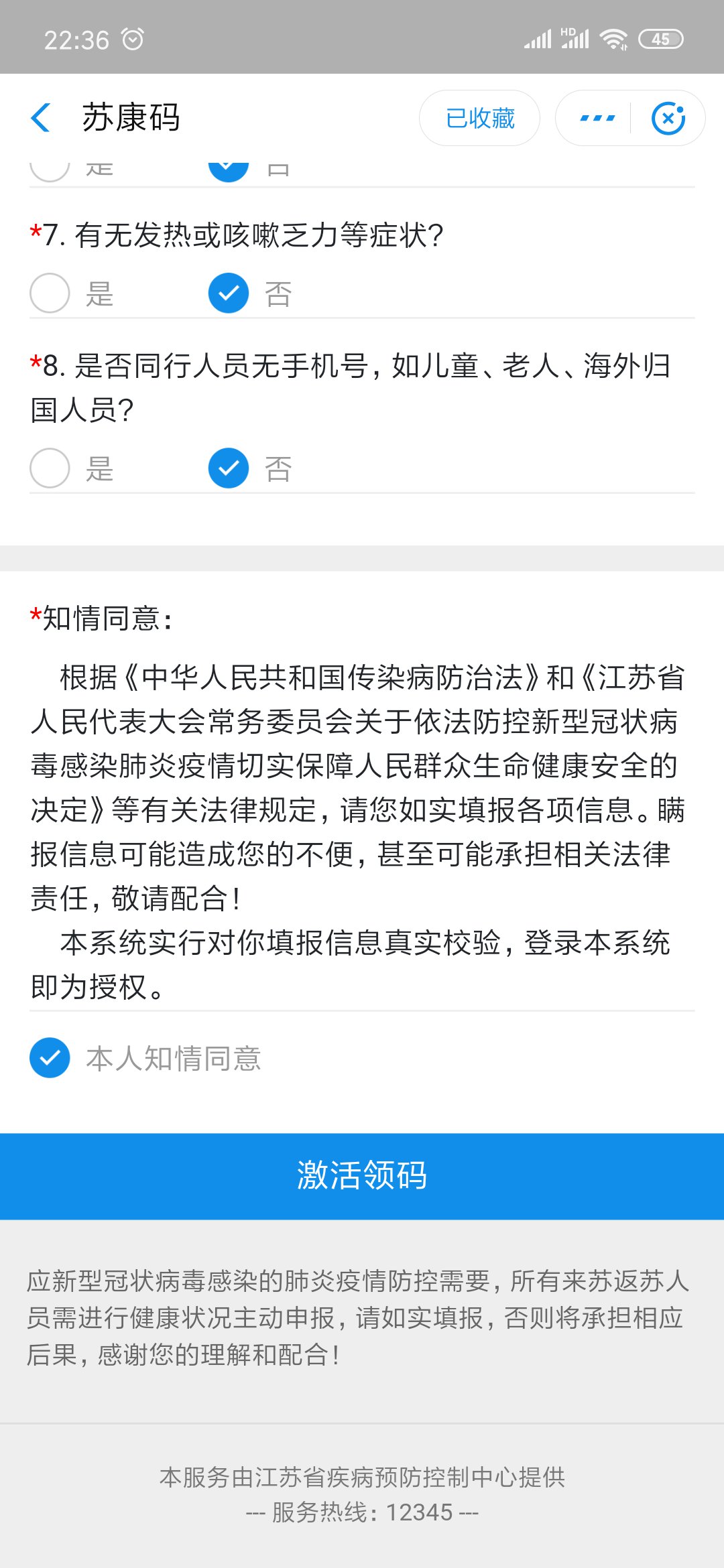Select 否 for question 7 fever symptoms
Image resolution: width=724 pixels, height=1568 pixels.
[x=229, y=293]
